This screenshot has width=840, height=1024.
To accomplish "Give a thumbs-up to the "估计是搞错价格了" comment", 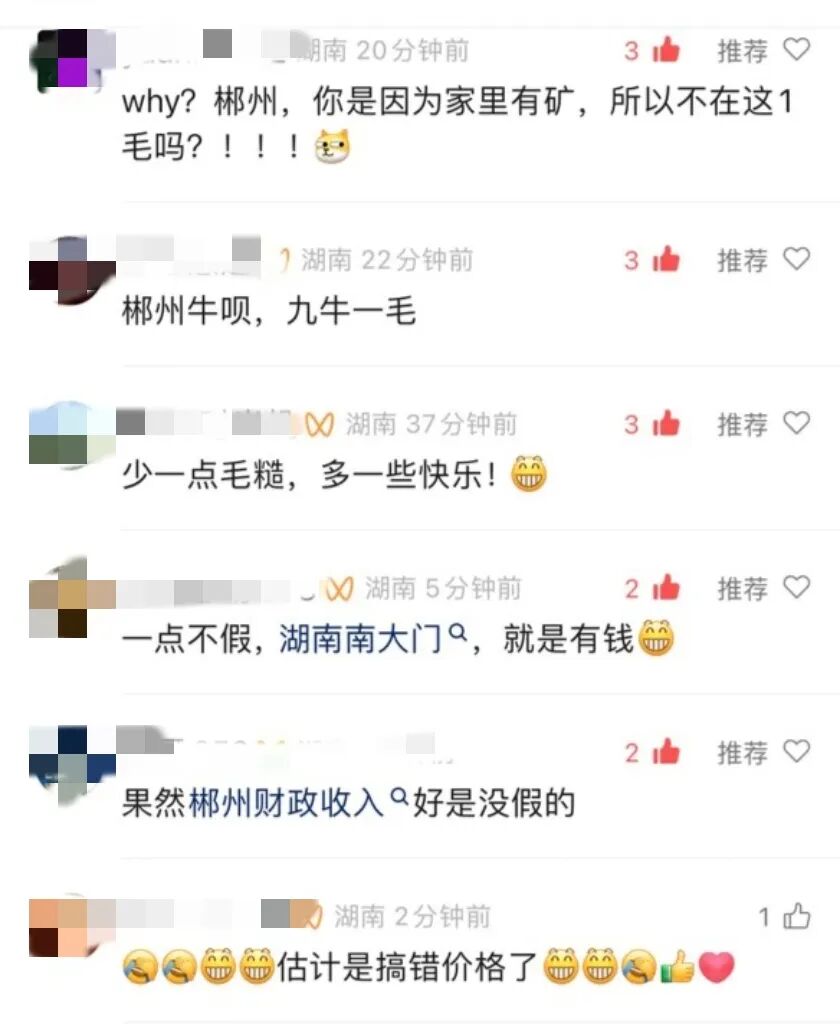I will (797, 916).
